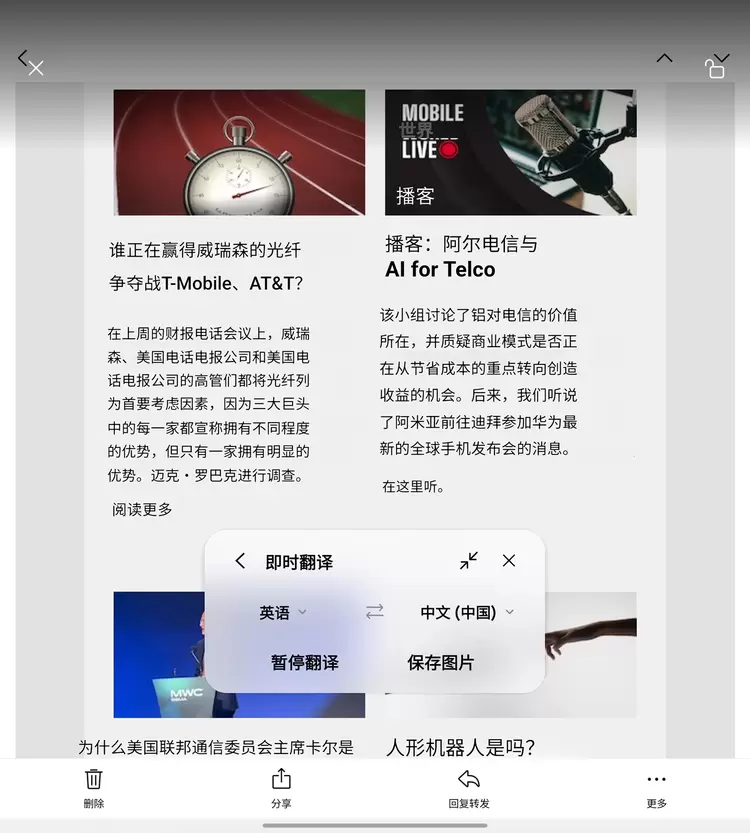Open the 阅读更多 link
The width and height of the screenshot is (750, 833).
coord(142,510)
